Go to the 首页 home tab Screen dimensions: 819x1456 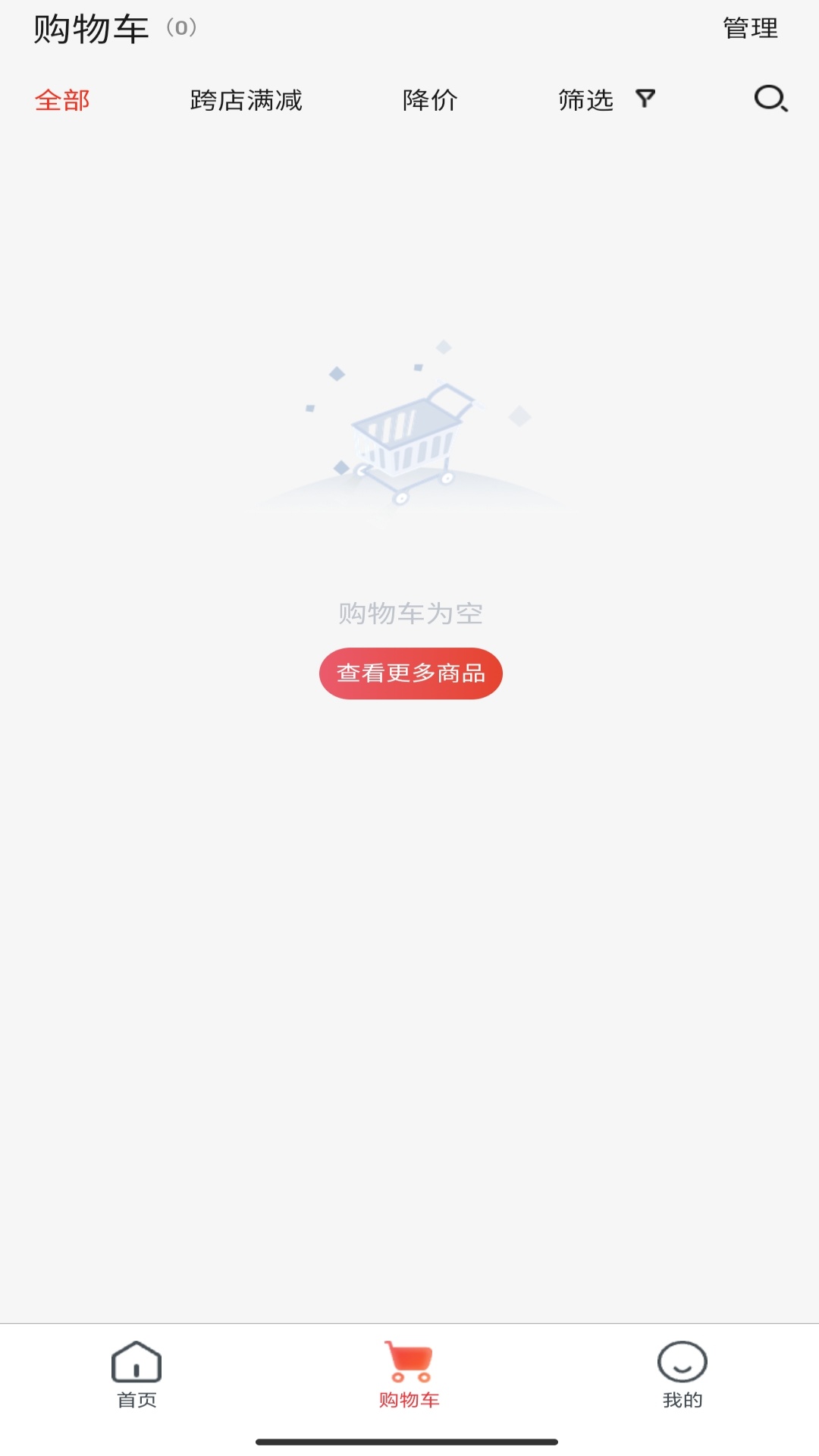(x=136, y=1374)
